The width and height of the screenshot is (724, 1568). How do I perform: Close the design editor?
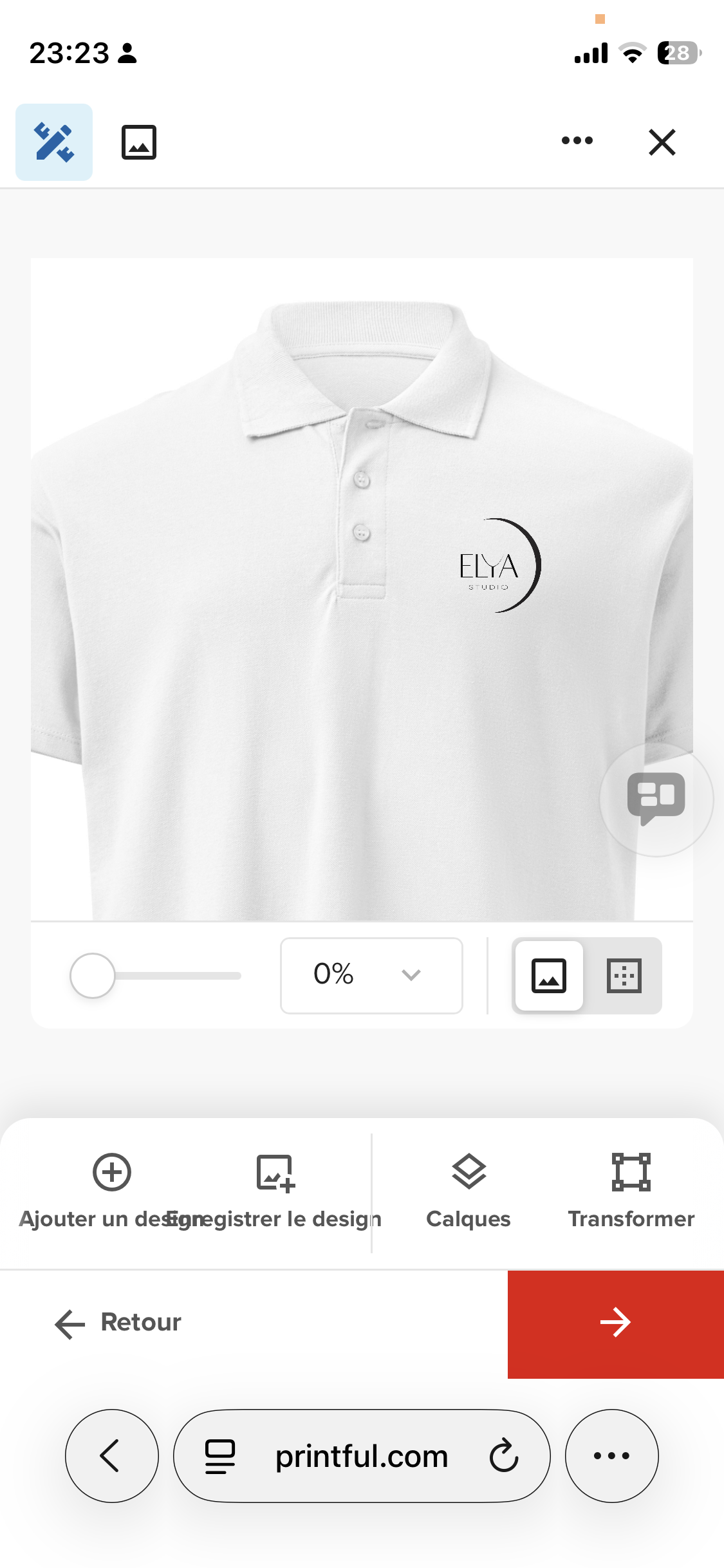(x=662, y=142)
